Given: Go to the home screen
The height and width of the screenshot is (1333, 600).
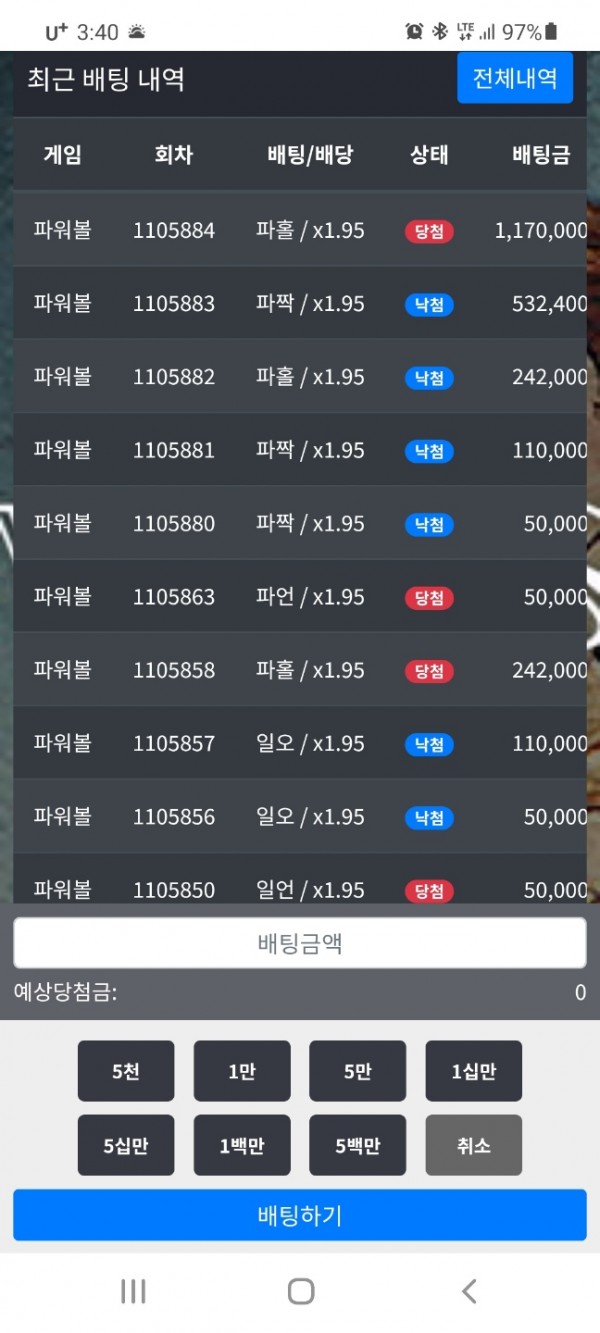Looking at the screenshot, I should [300, 1291].
